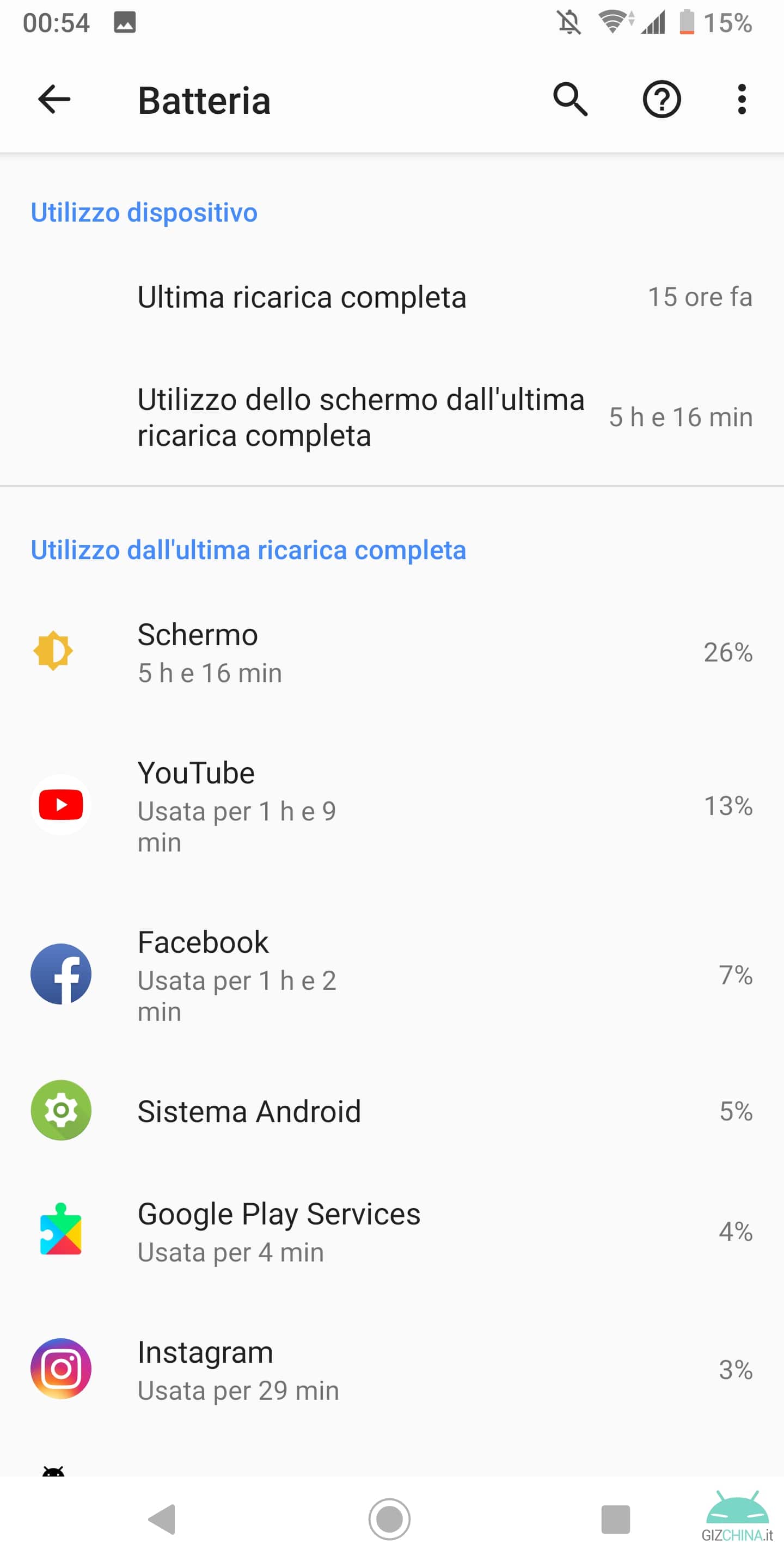Open YouTube battery usage details
The width and height of the screenshot is (784, 1568).
pyautogui.click(x=392, y=806)
